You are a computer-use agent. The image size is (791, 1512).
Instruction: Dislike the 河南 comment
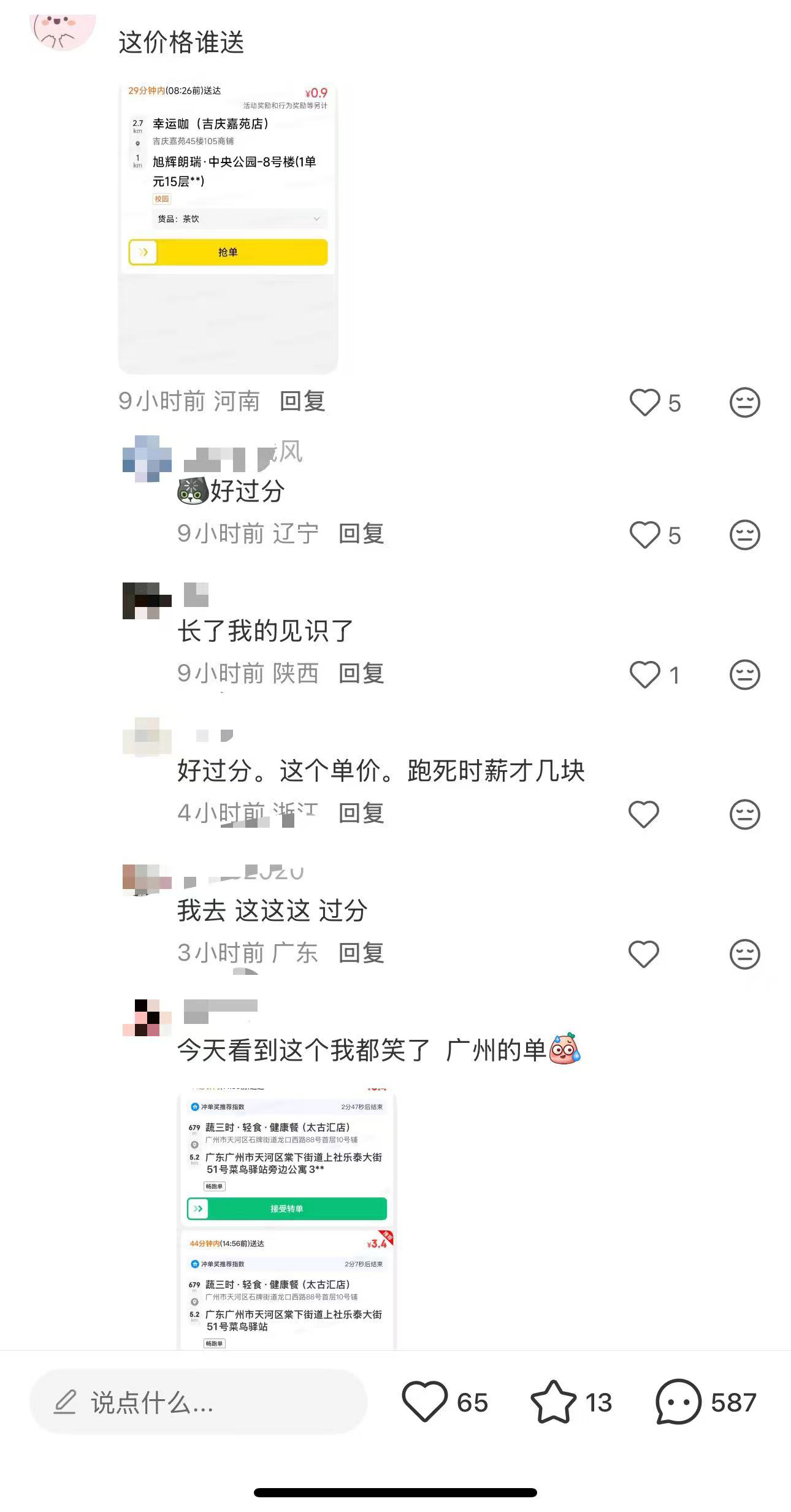point(744,403)
